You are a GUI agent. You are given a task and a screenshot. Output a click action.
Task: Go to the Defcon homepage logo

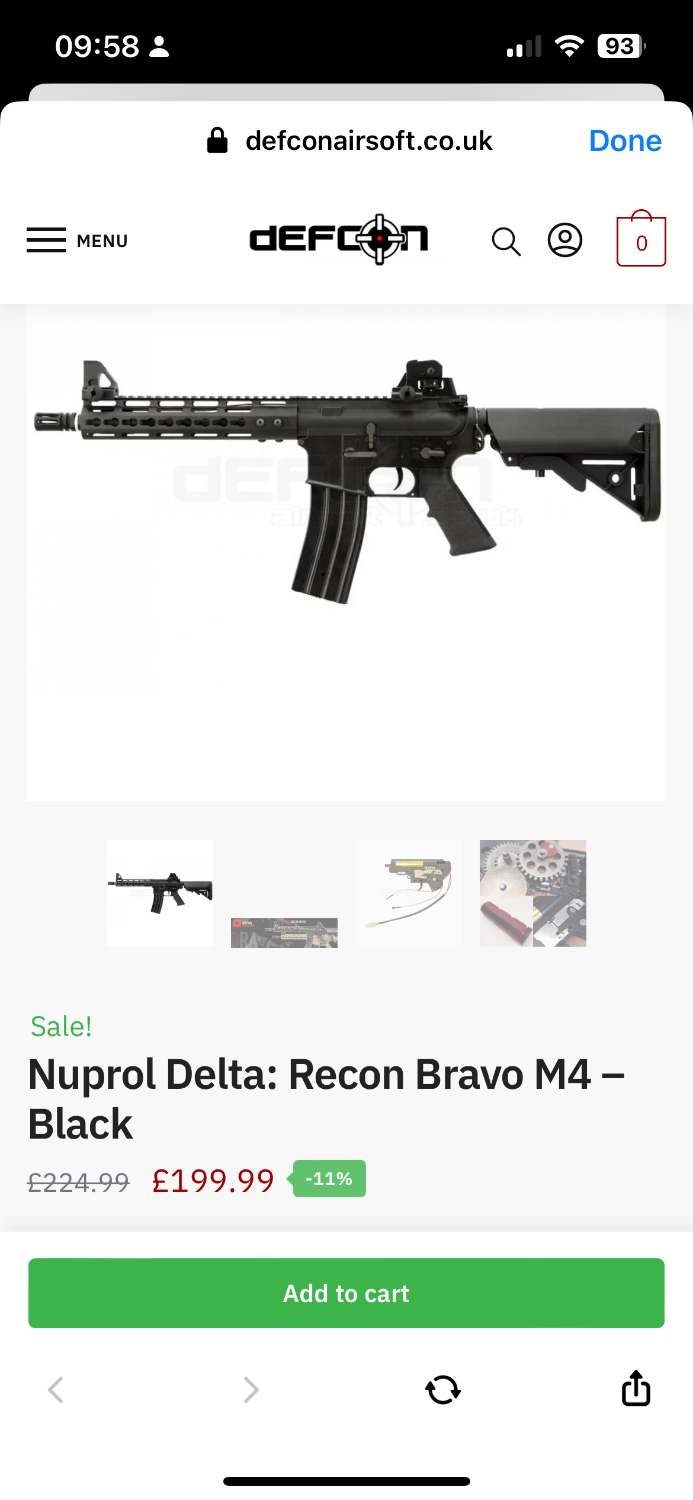click(x=339, y=240)
